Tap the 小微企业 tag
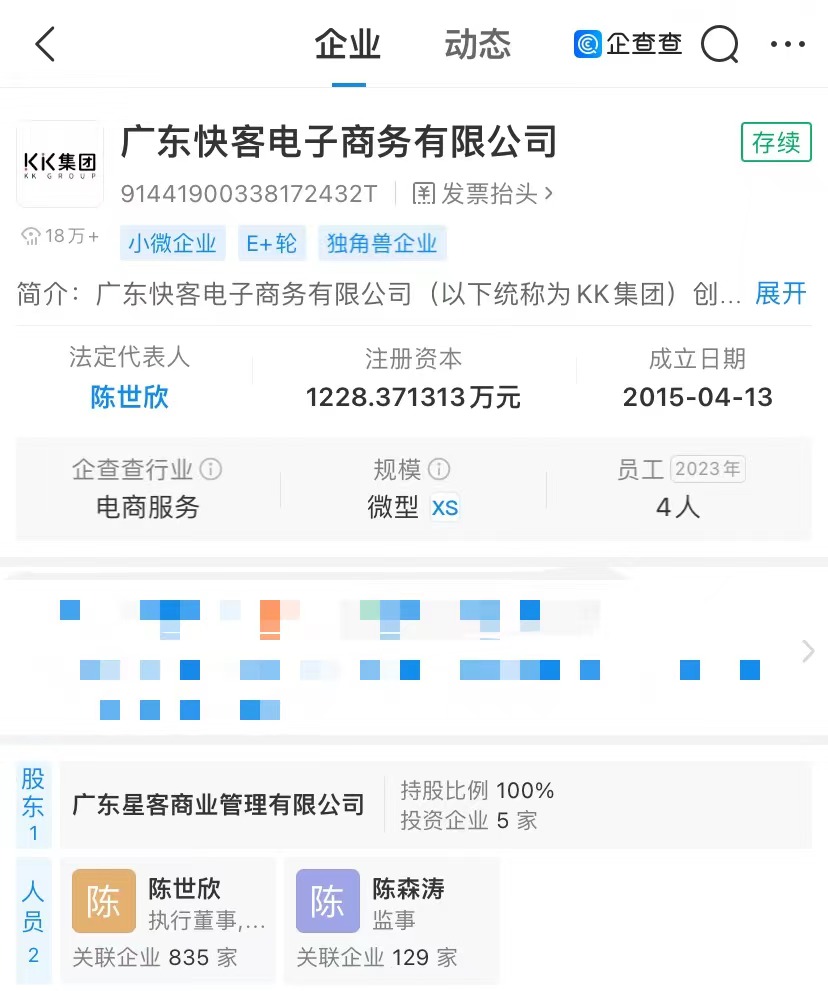This screenshot has width=828, height=991. pos(171,243)
